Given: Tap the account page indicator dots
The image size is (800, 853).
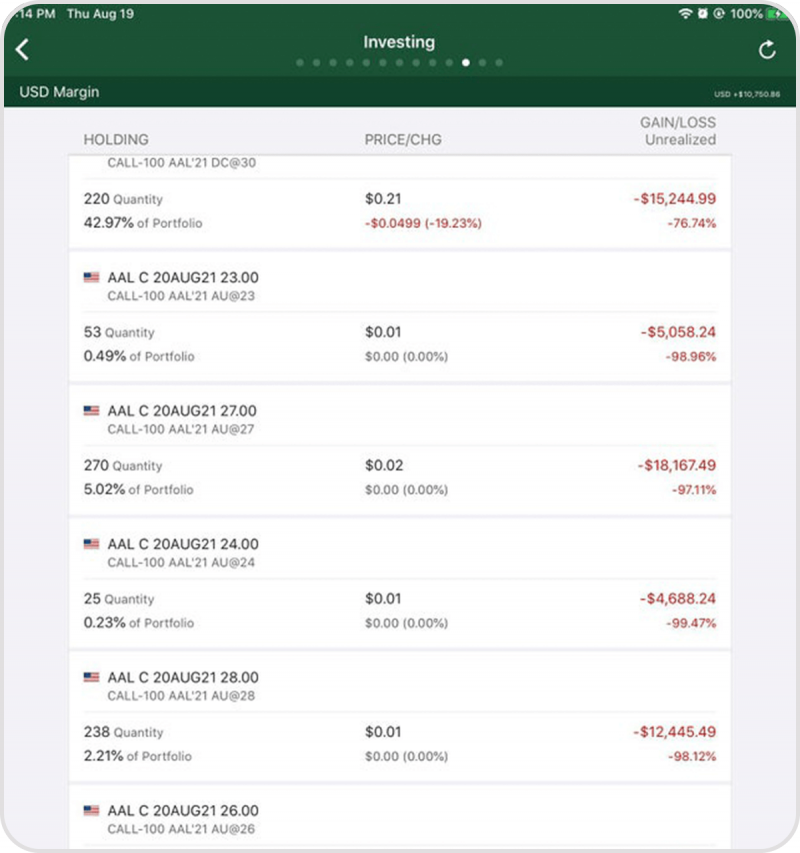Looking at the screenshot, I should 399,62.
